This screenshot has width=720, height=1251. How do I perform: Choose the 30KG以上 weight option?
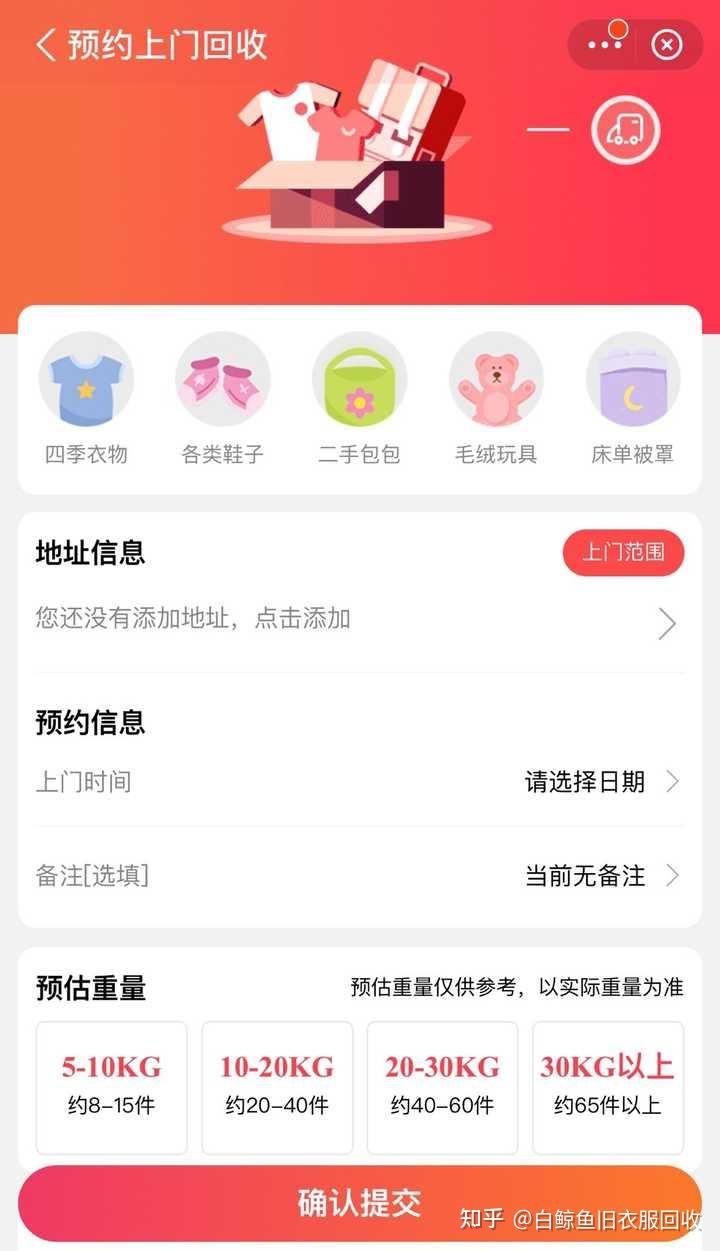coord(607,1086)
